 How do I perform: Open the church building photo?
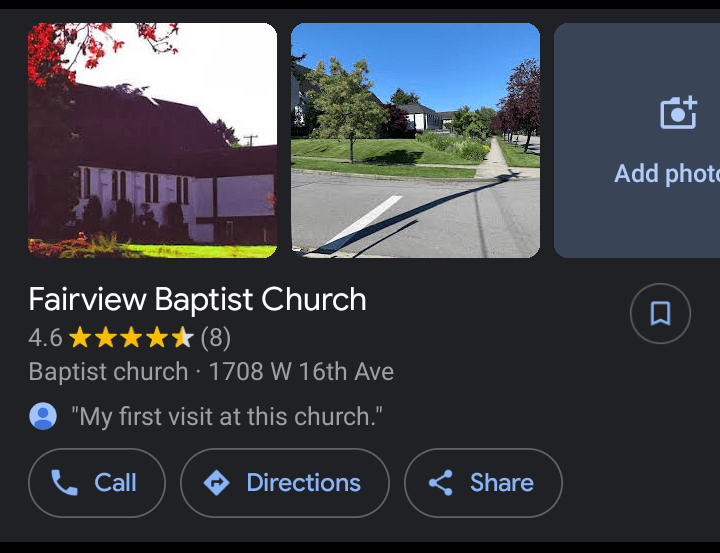click(152, 140)
